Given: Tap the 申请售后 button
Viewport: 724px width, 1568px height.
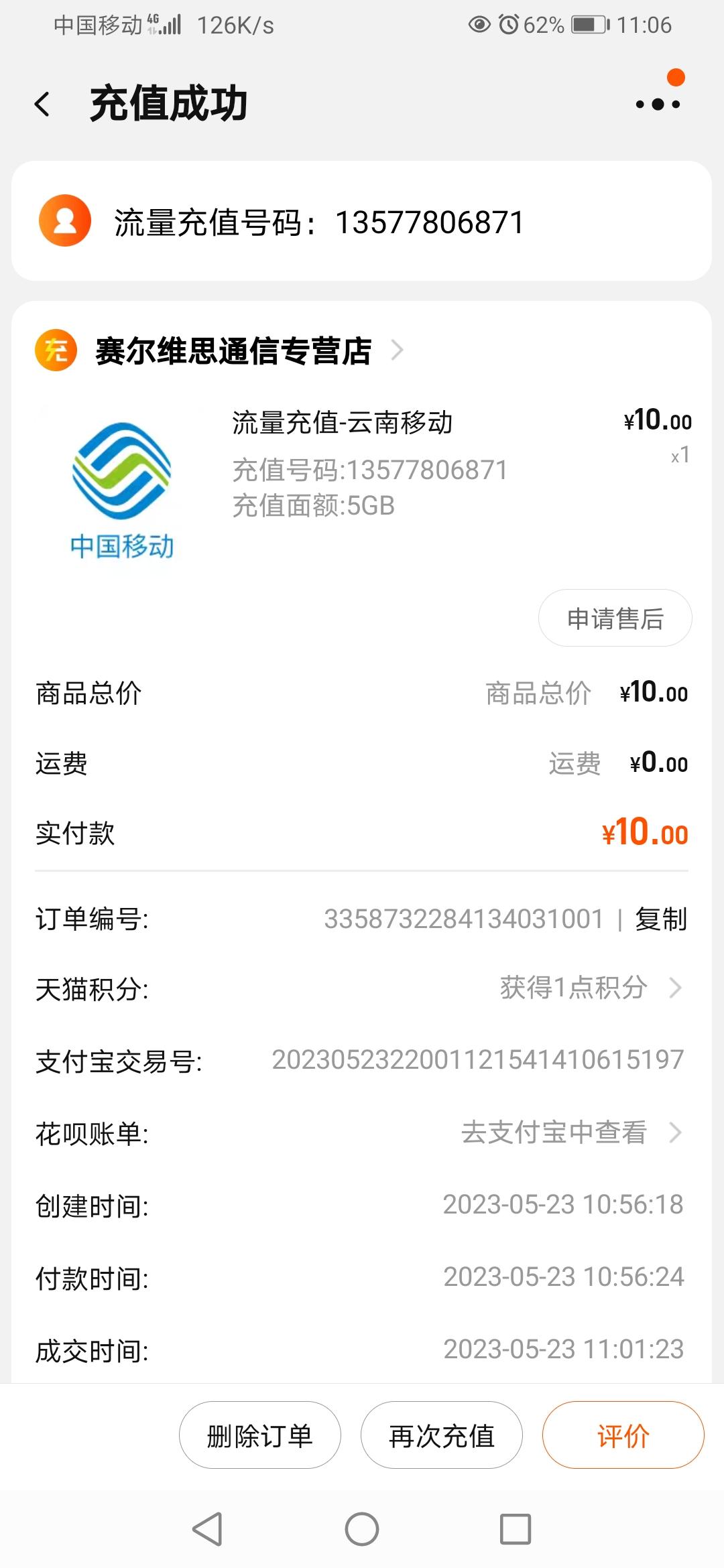Looking at the screenshot, I should (x=615, y=618).
